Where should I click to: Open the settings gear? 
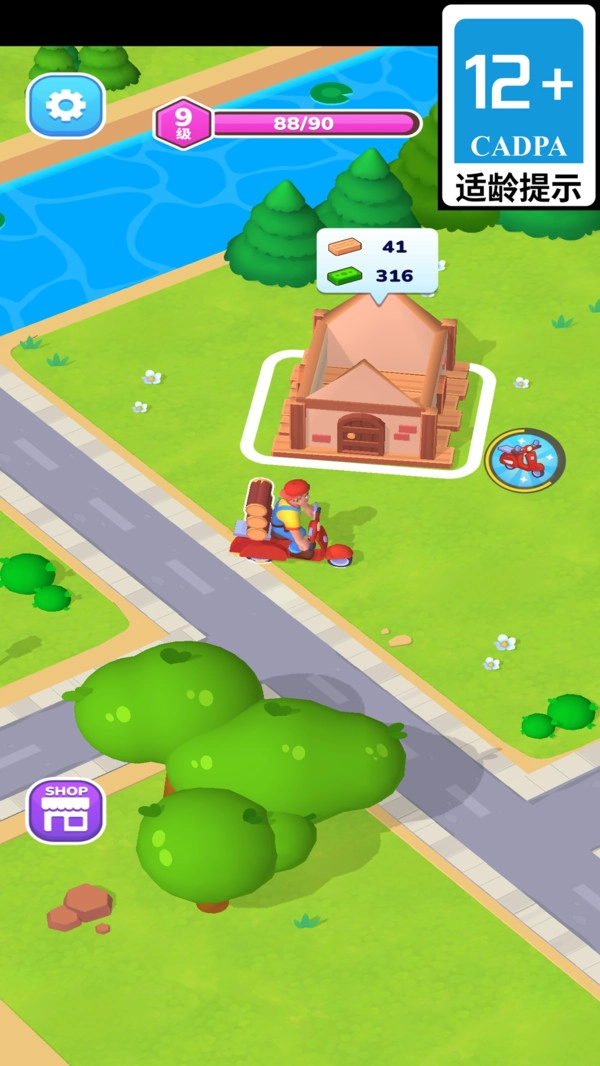point(66,105)
